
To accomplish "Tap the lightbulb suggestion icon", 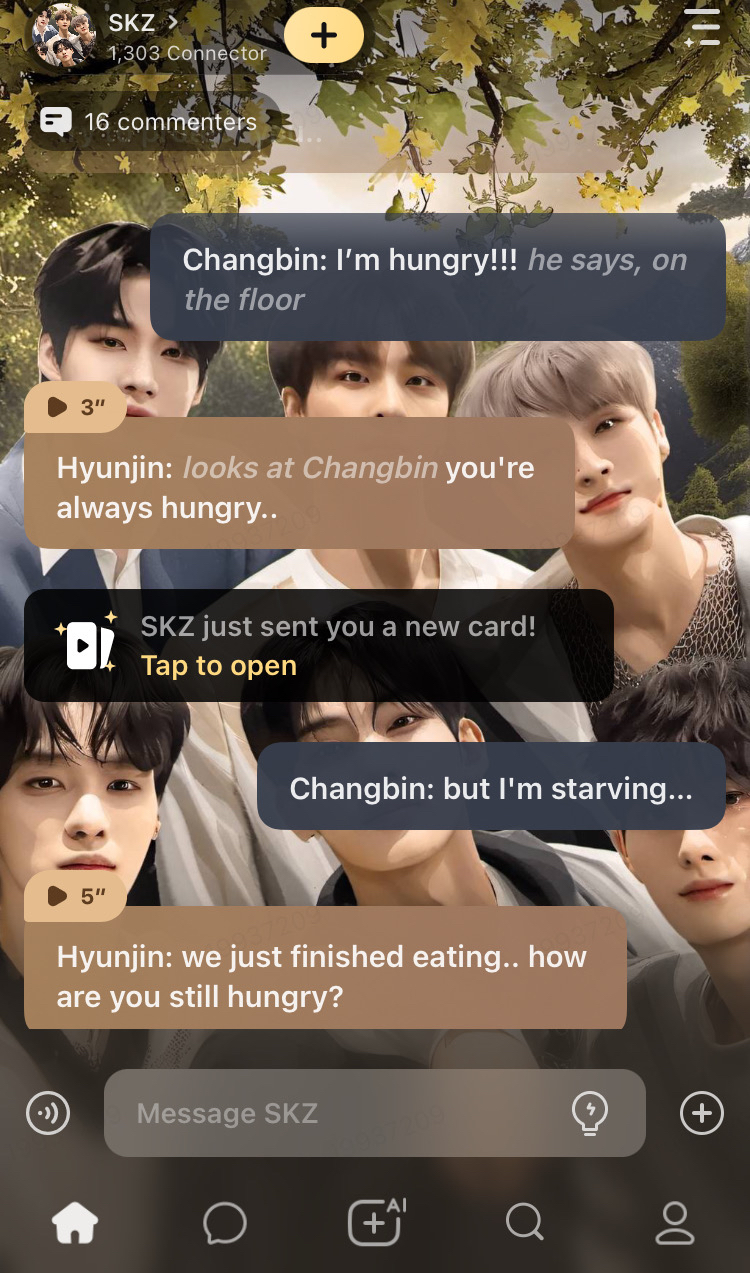I will tap(590, 1113).
